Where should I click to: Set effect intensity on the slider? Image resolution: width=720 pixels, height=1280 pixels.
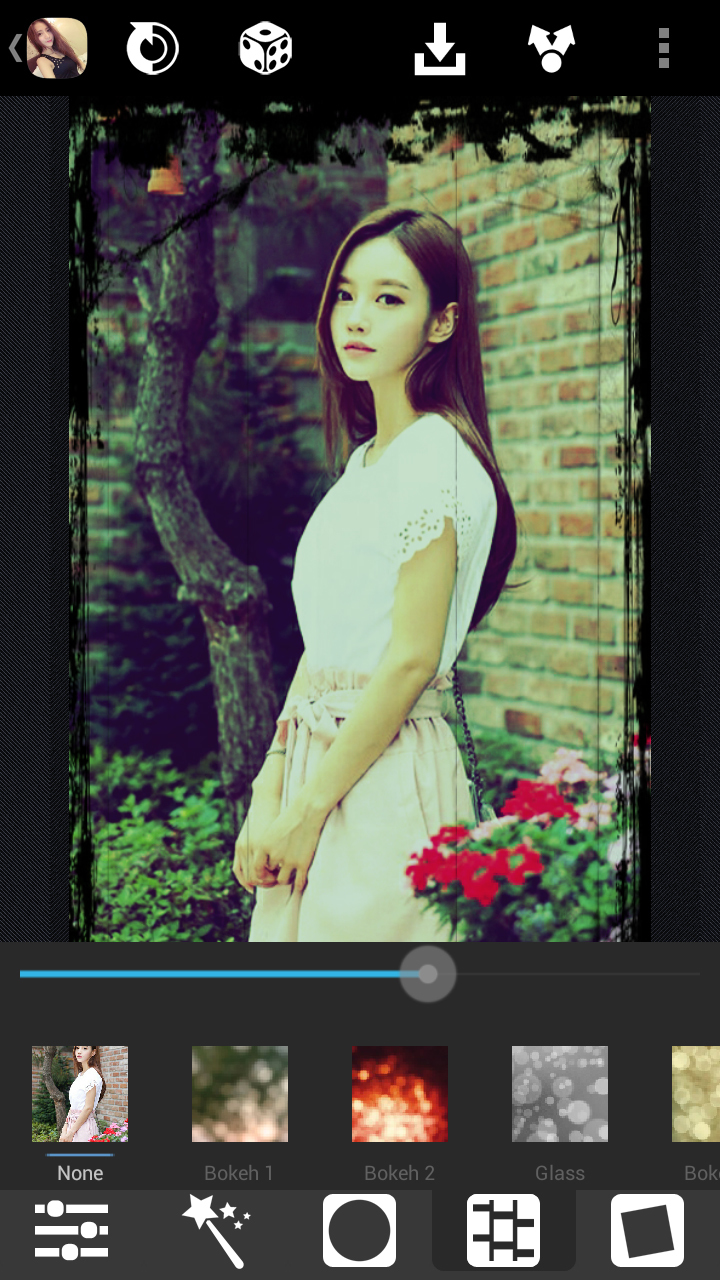(428, 974)
